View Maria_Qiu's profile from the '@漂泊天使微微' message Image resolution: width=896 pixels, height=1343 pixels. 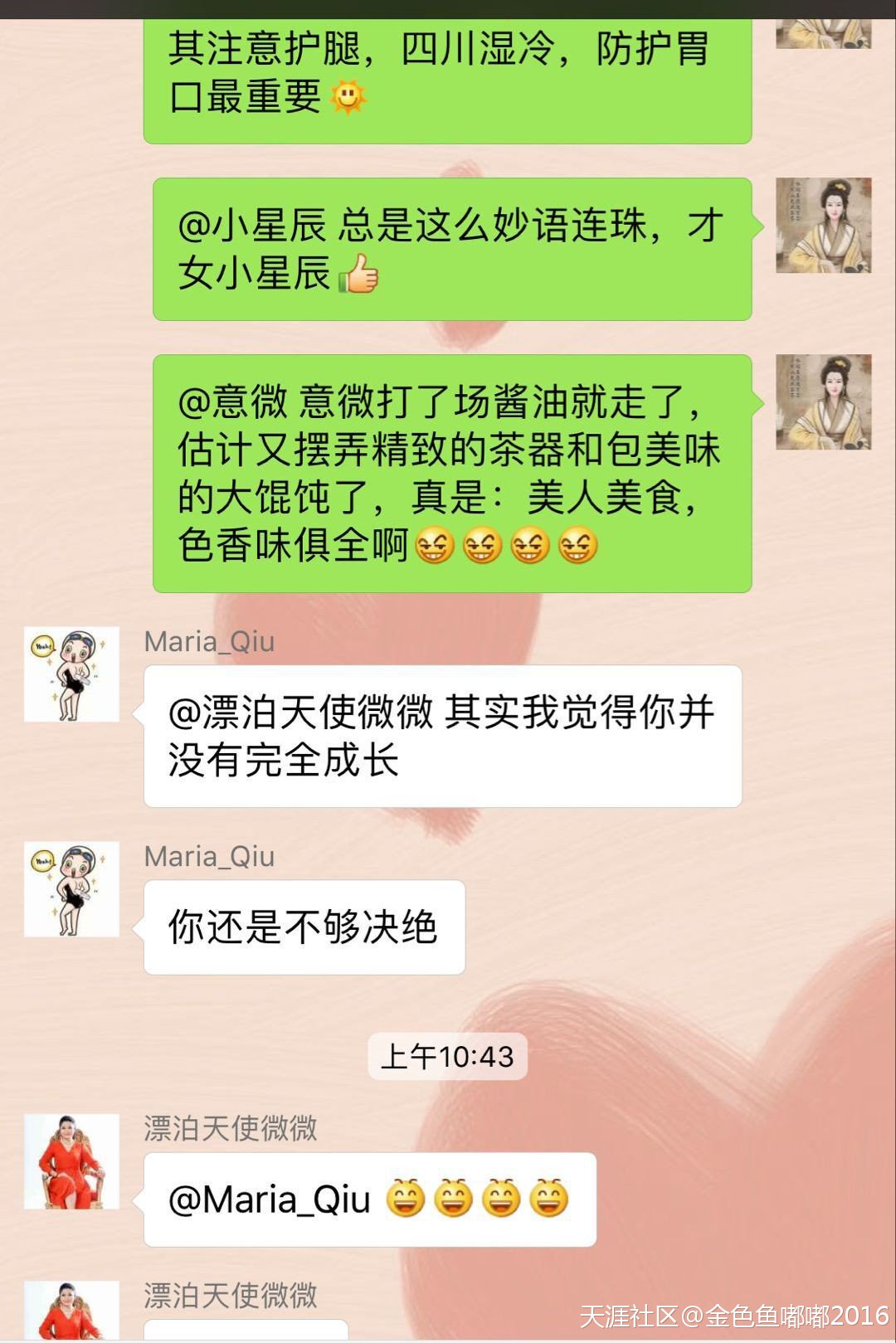(71, 674)
